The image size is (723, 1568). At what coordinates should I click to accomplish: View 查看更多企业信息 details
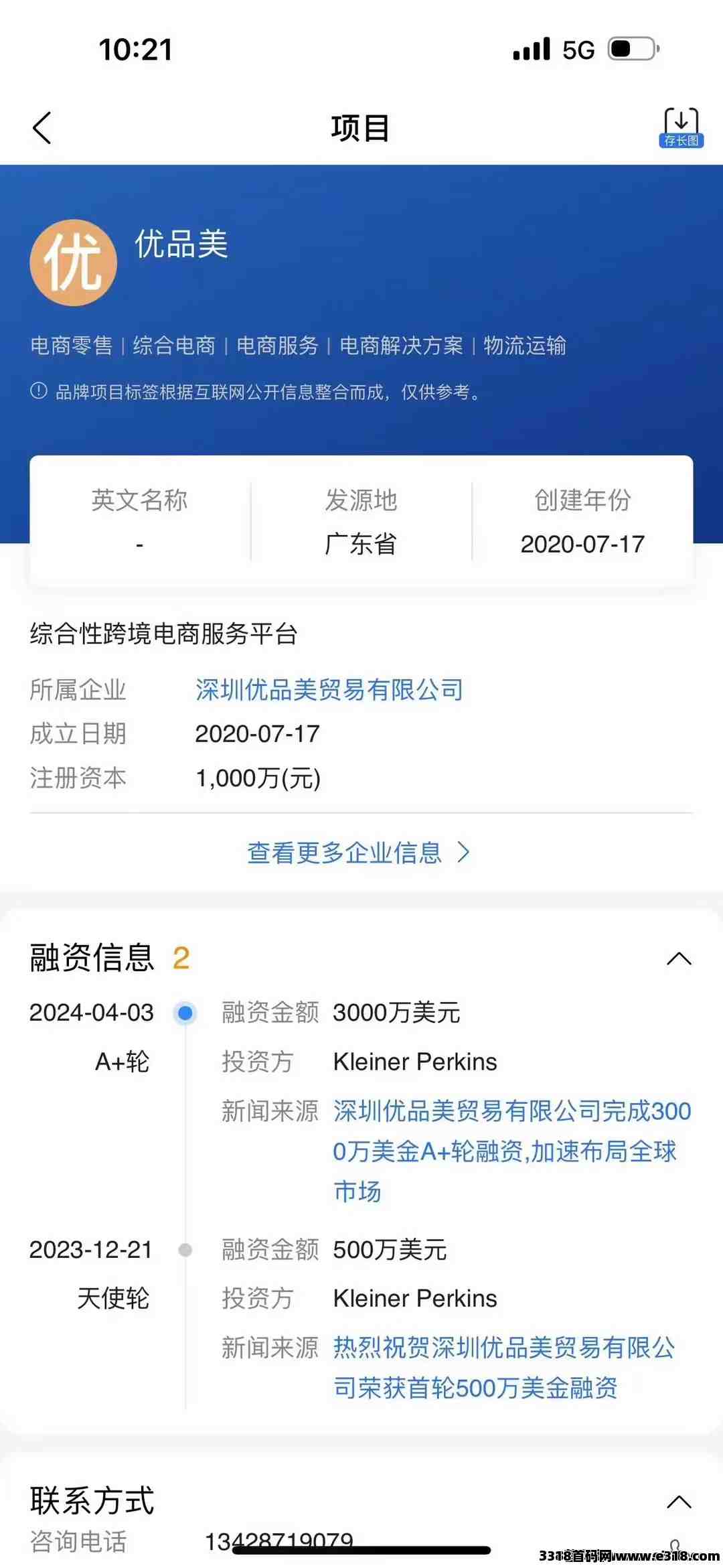pyautogui.click(x=358, y=853)
